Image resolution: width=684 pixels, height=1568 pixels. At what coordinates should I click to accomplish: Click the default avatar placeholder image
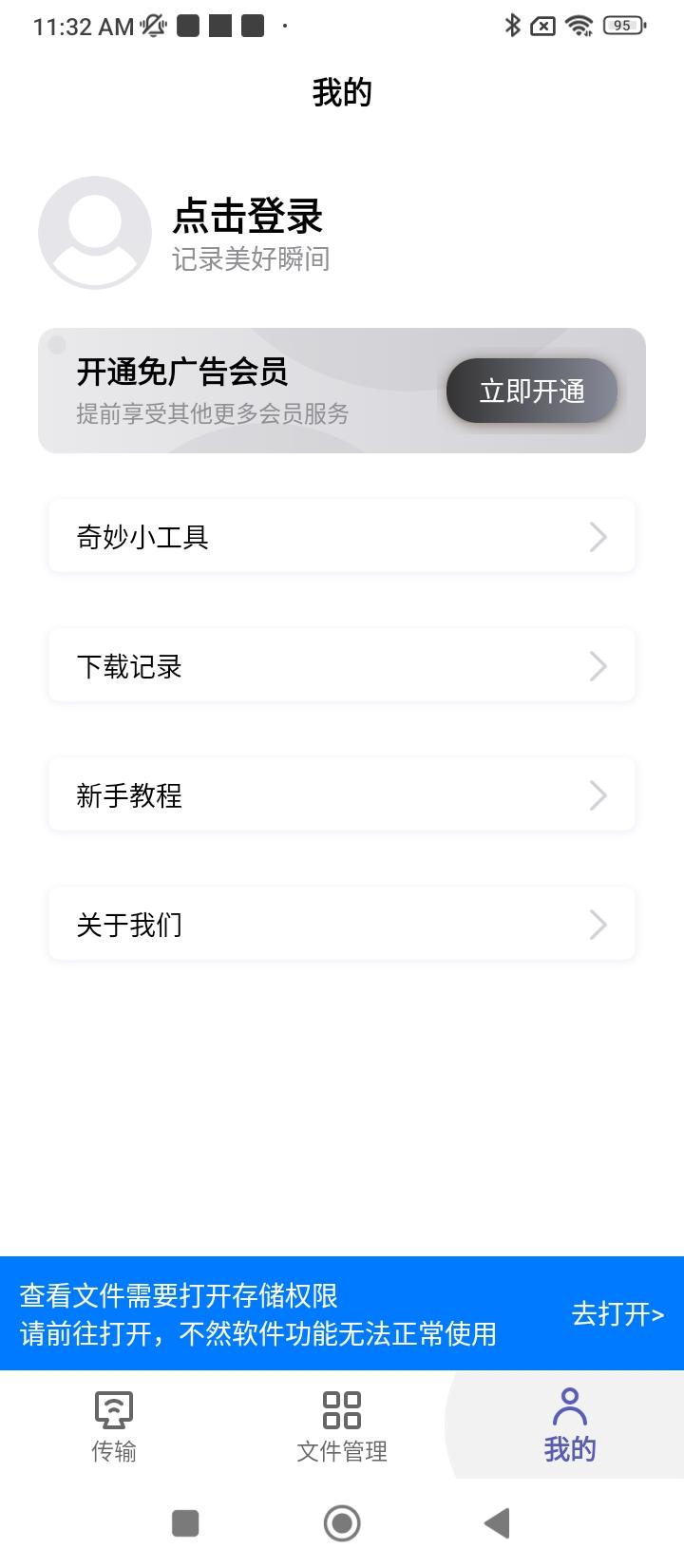pos(94,231)
